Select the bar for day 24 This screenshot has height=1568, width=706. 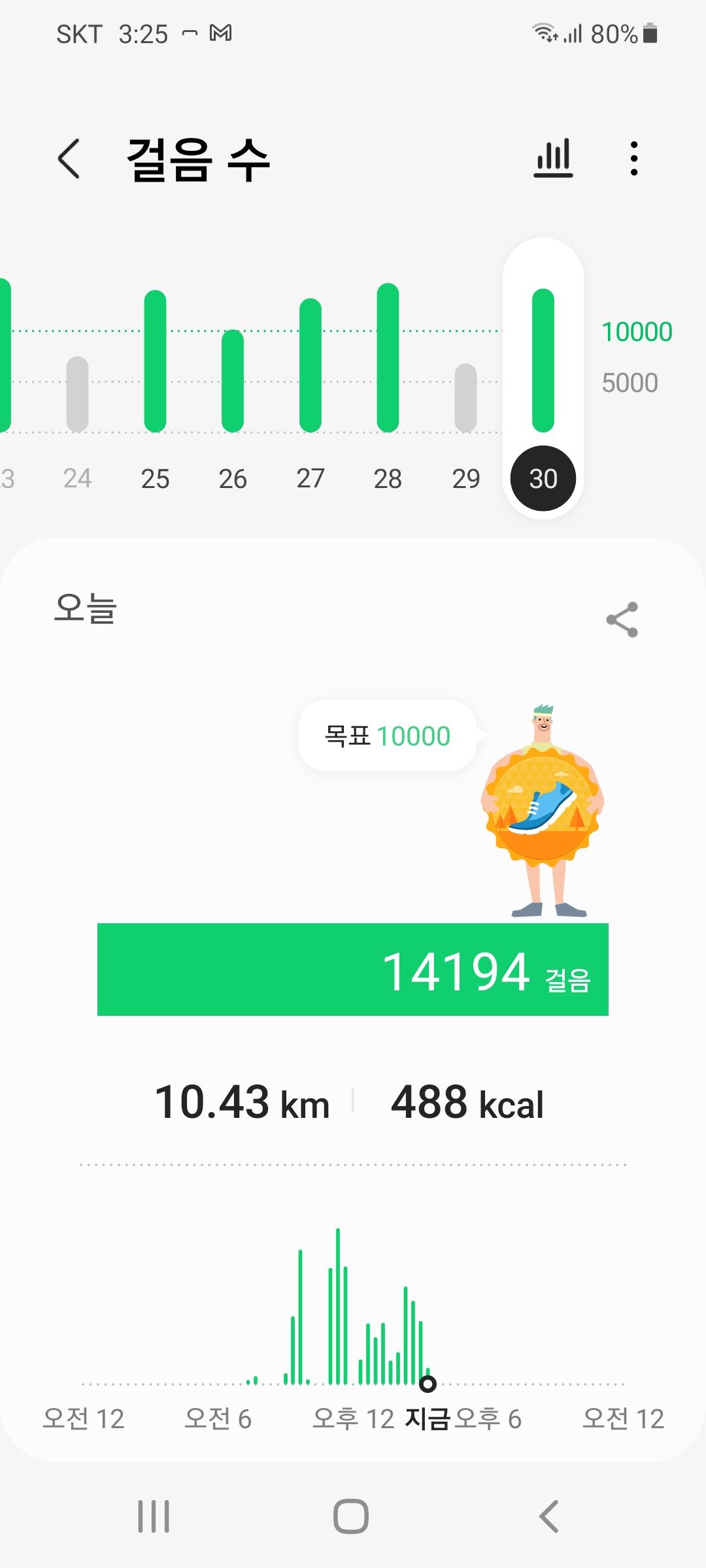[x=78, y=395]
